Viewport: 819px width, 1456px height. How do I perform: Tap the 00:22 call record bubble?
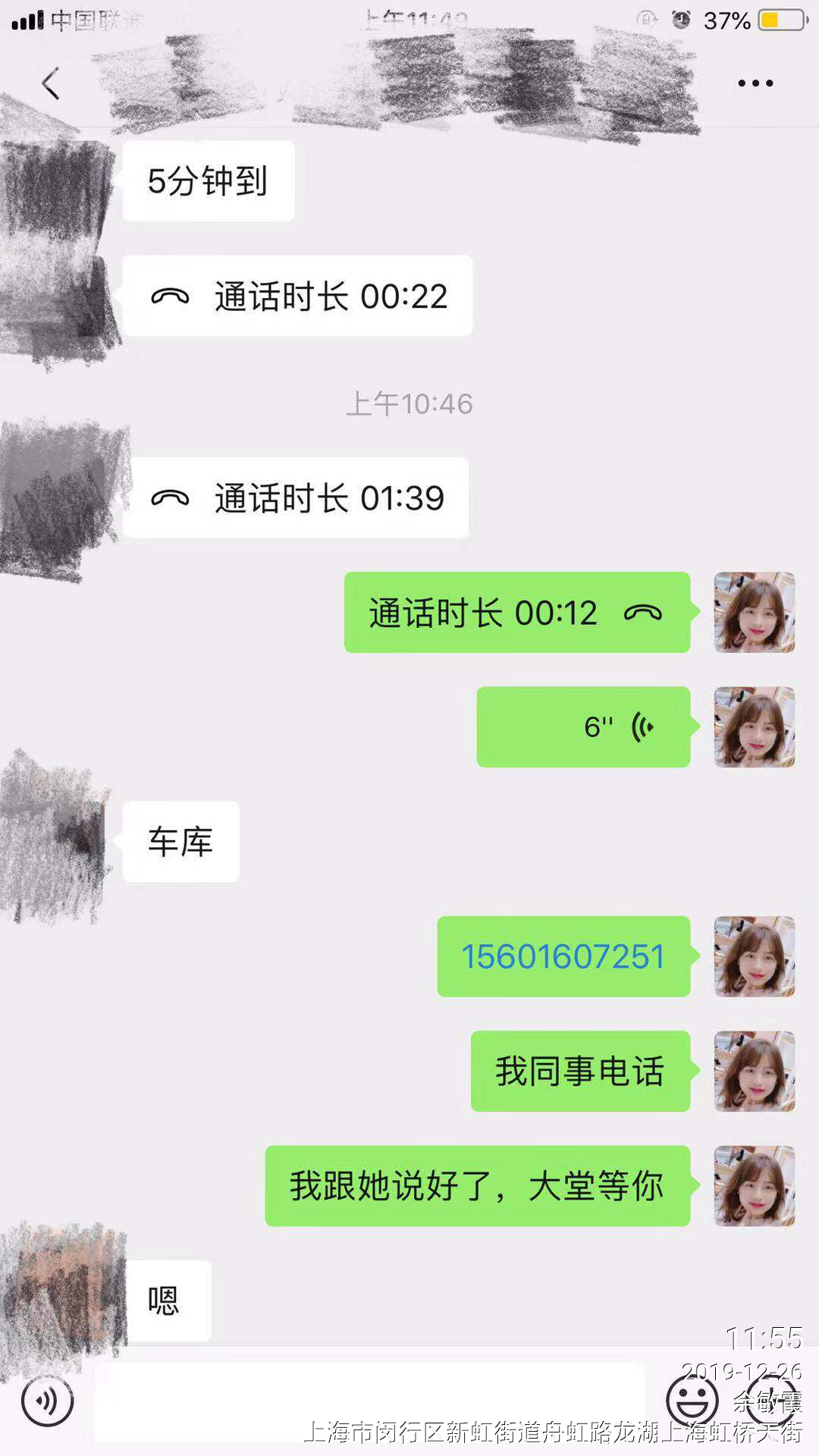(x=297, y=297)
